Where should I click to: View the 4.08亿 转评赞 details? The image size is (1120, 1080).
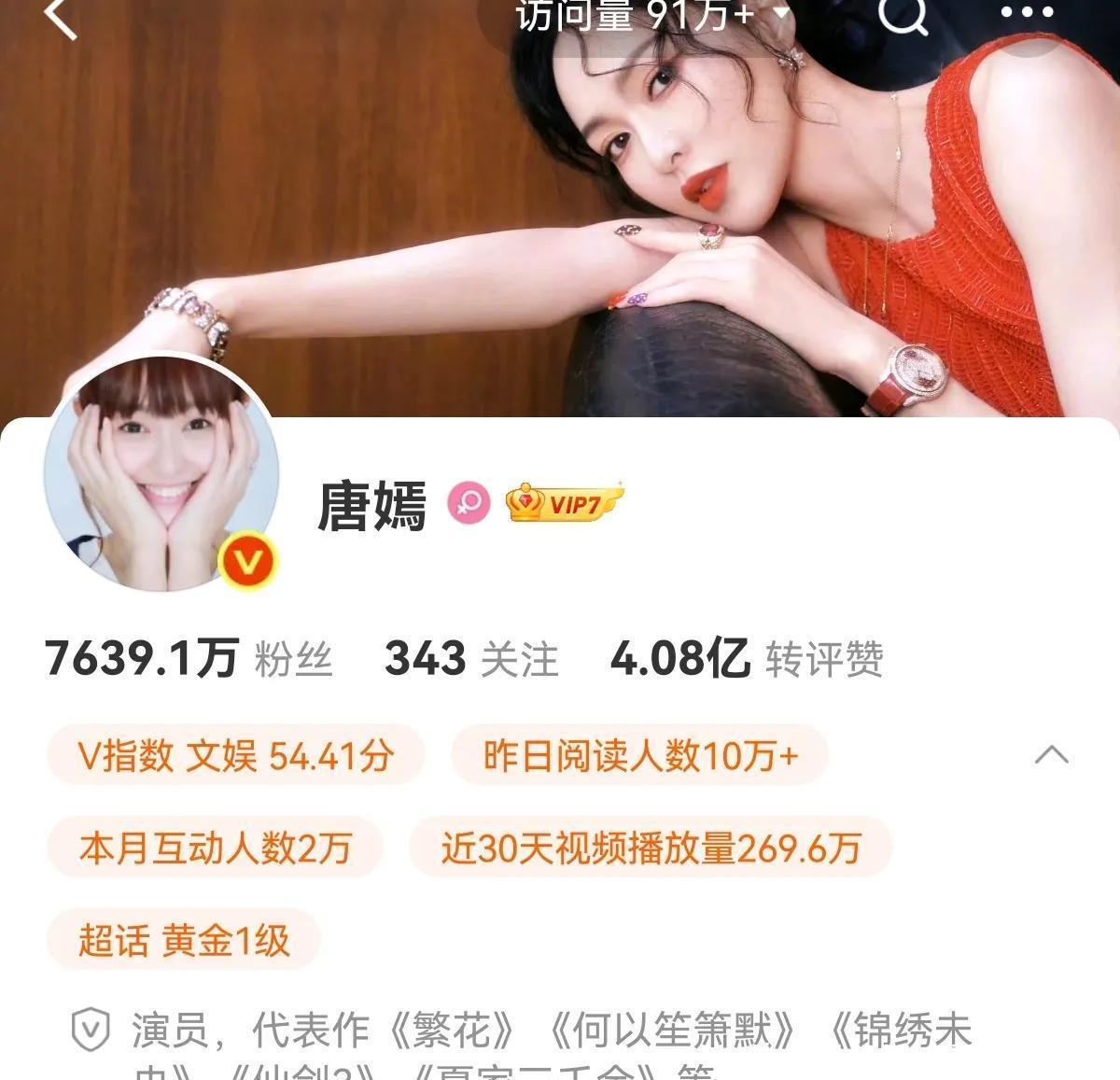click(747, 659)
